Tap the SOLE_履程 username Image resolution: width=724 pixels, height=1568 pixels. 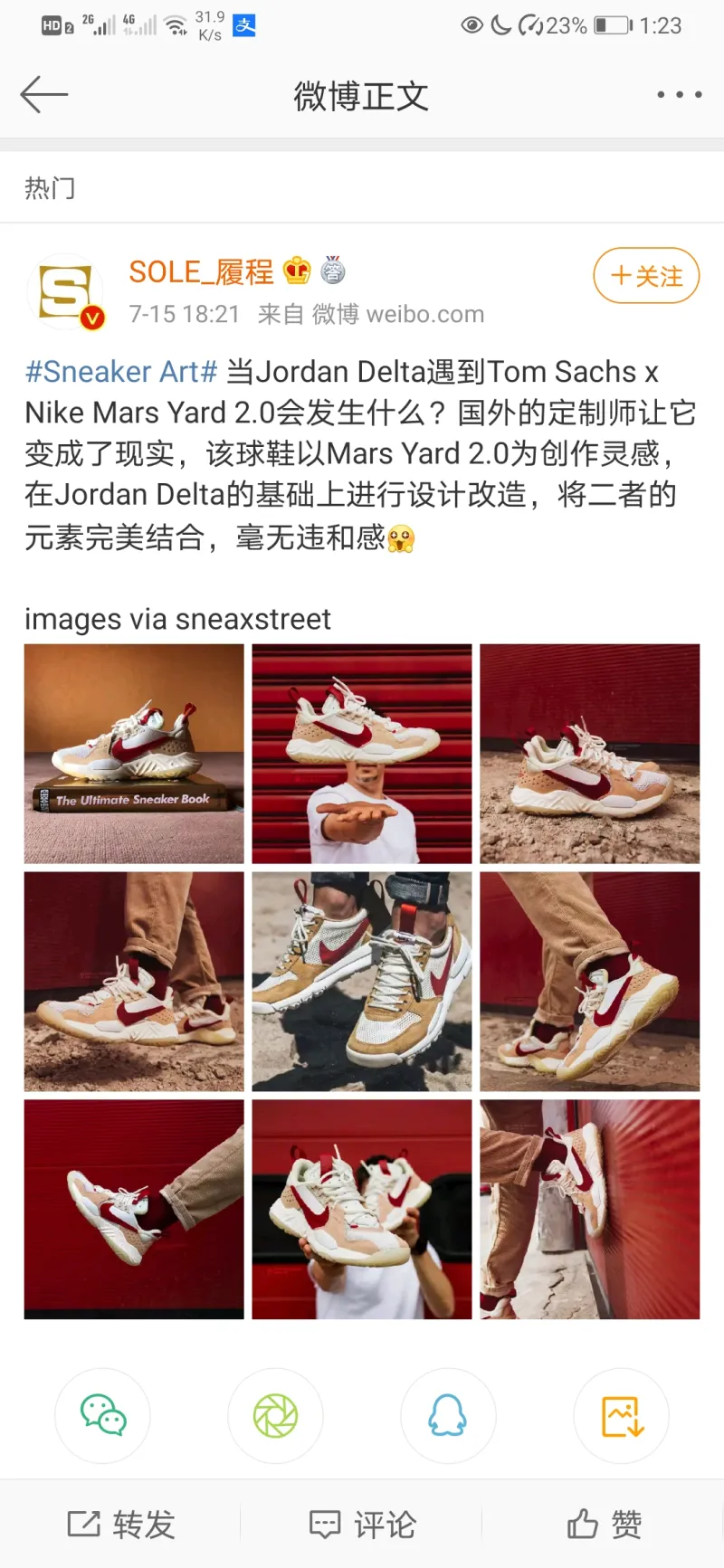[x=201, y=271]
